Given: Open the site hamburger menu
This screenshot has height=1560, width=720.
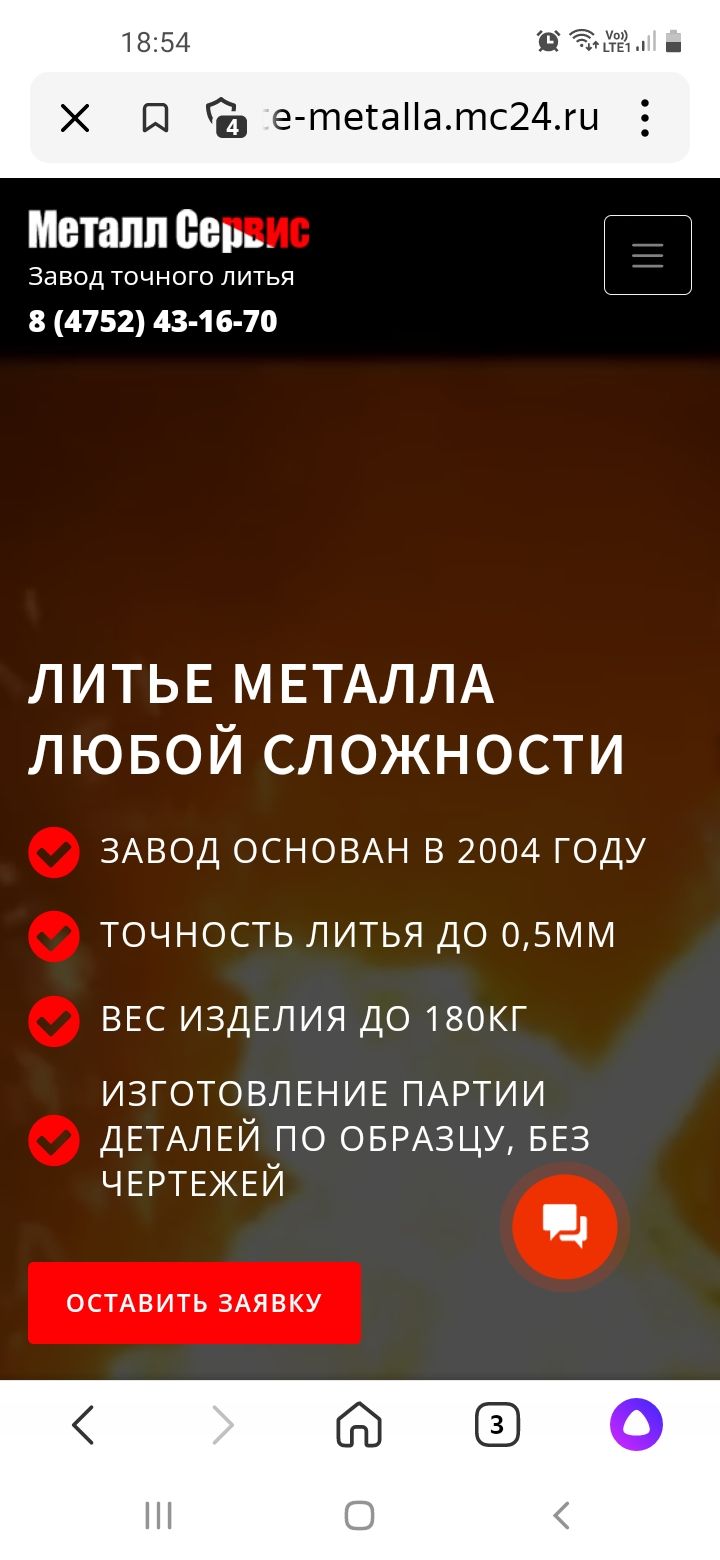Looking at the screenshot, I should click(647, 255).
